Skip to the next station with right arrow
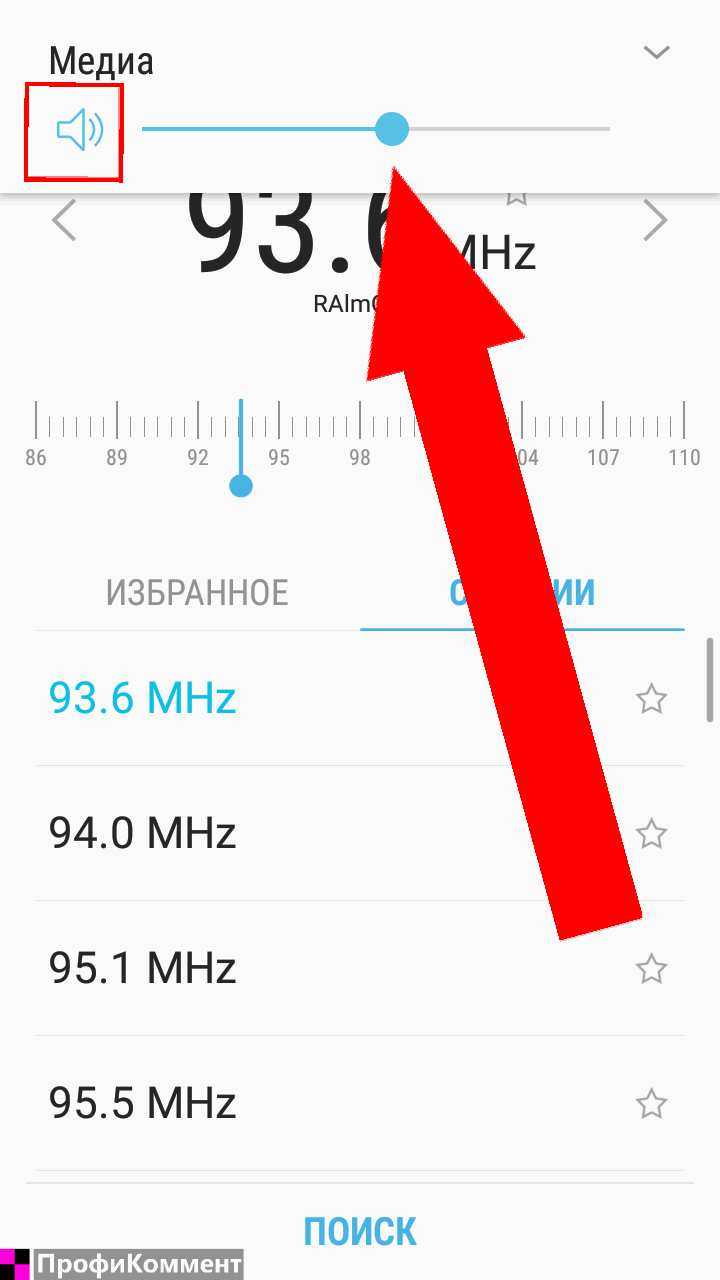 [655, 220]
